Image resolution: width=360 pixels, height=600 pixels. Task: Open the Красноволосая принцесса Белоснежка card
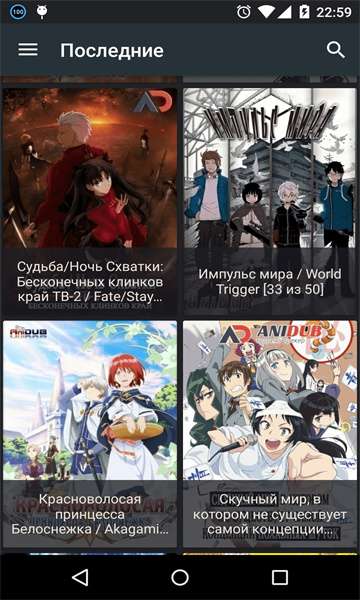coord(90,434)
